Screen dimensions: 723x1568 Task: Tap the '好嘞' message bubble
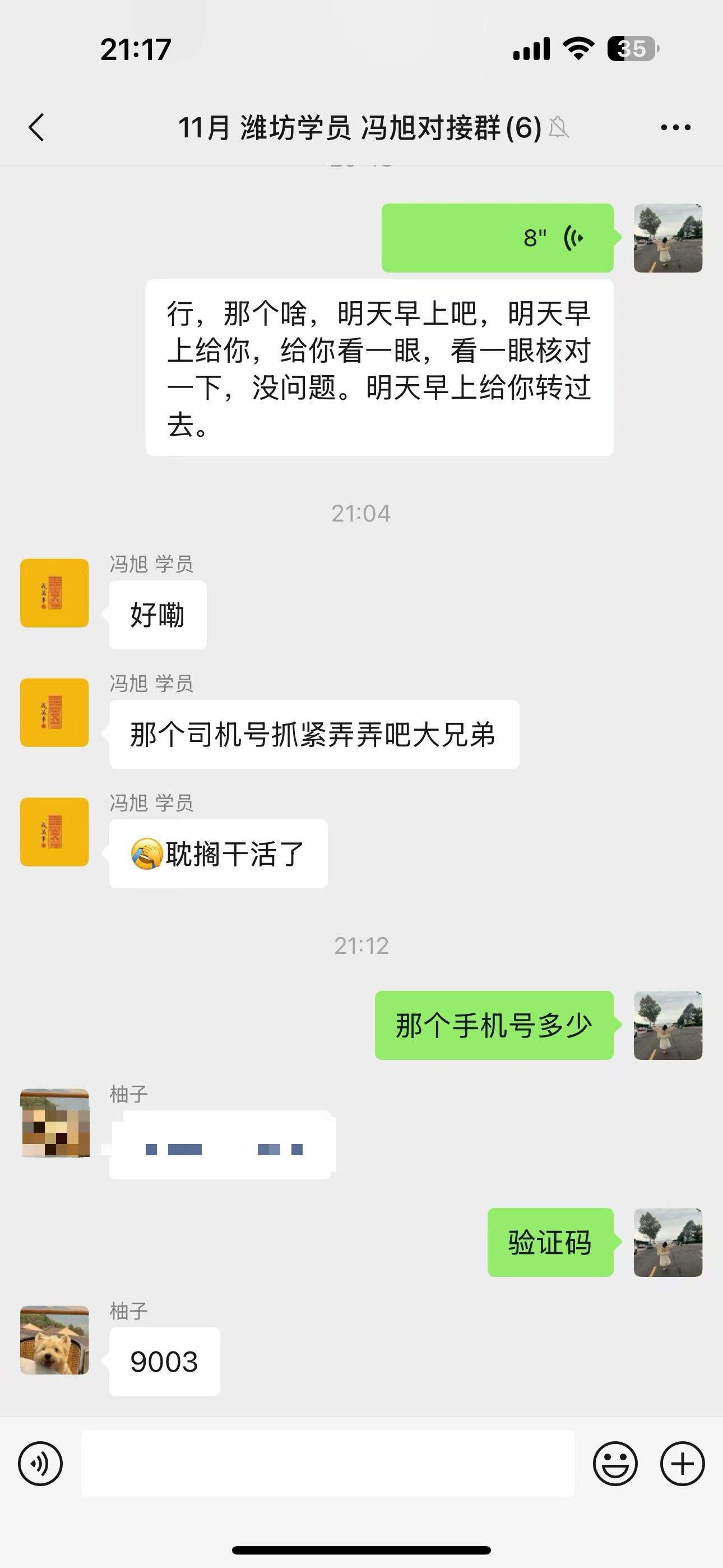pos(157,615)
